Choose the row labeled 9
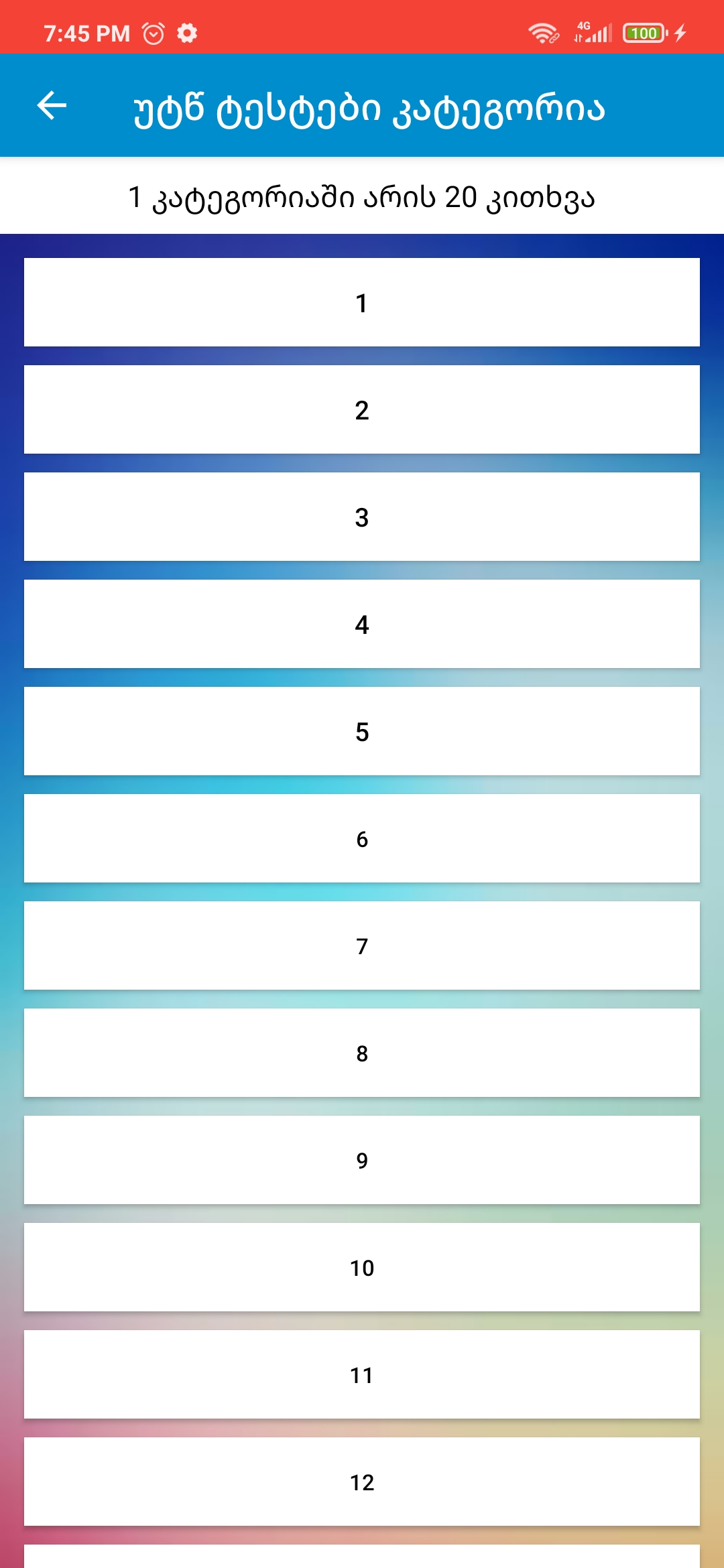This screenshot has height=1568, width=724. pyautogui.click(x=362, y=1160)
